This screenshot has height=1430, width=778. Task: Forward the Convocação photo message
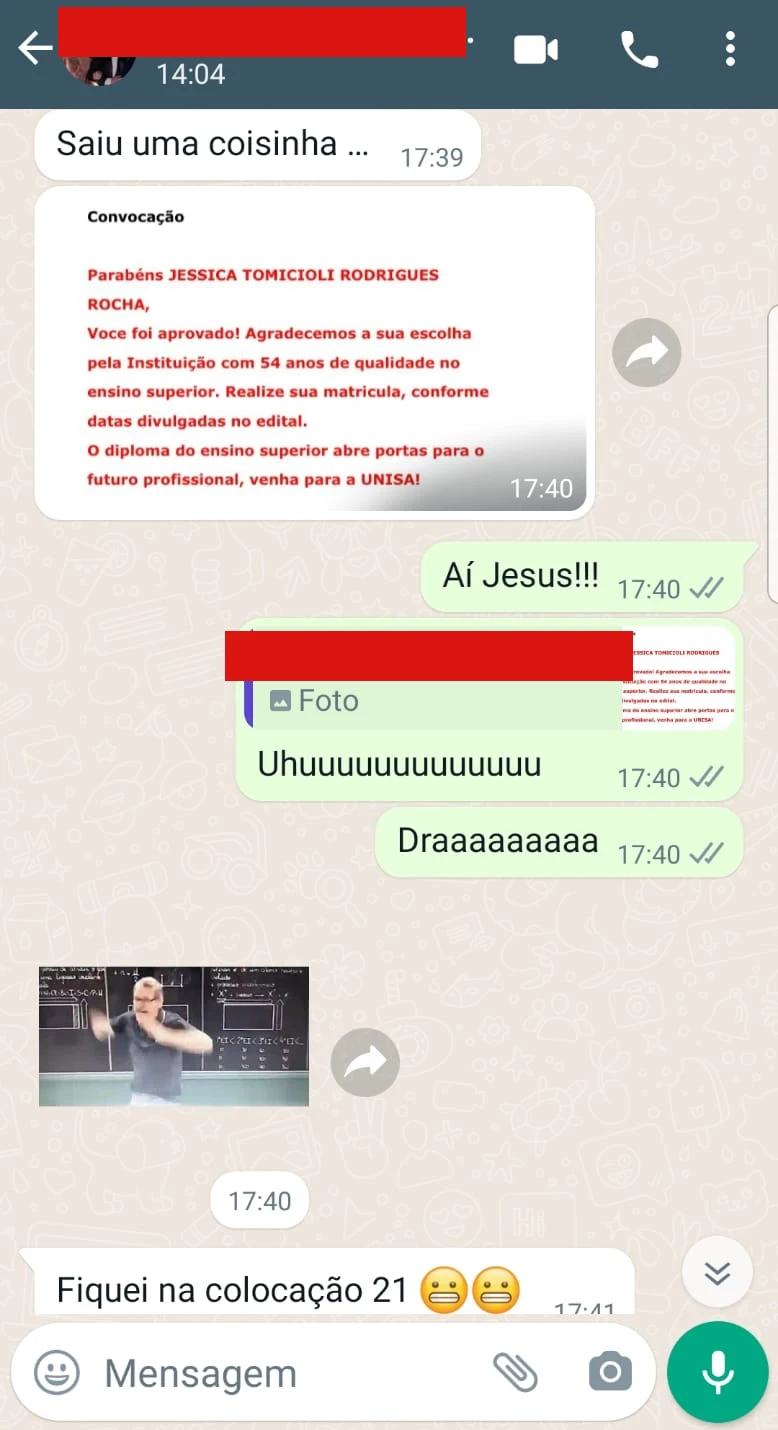point(647,353)
